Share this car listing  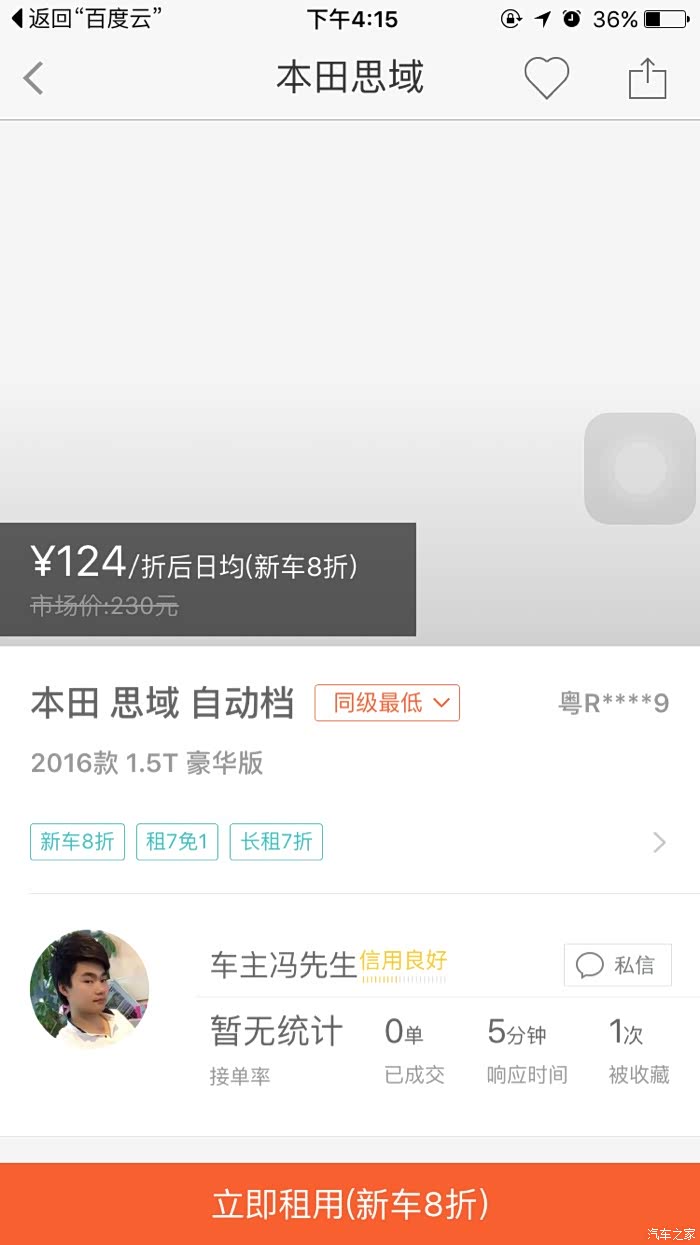[647, 78]
